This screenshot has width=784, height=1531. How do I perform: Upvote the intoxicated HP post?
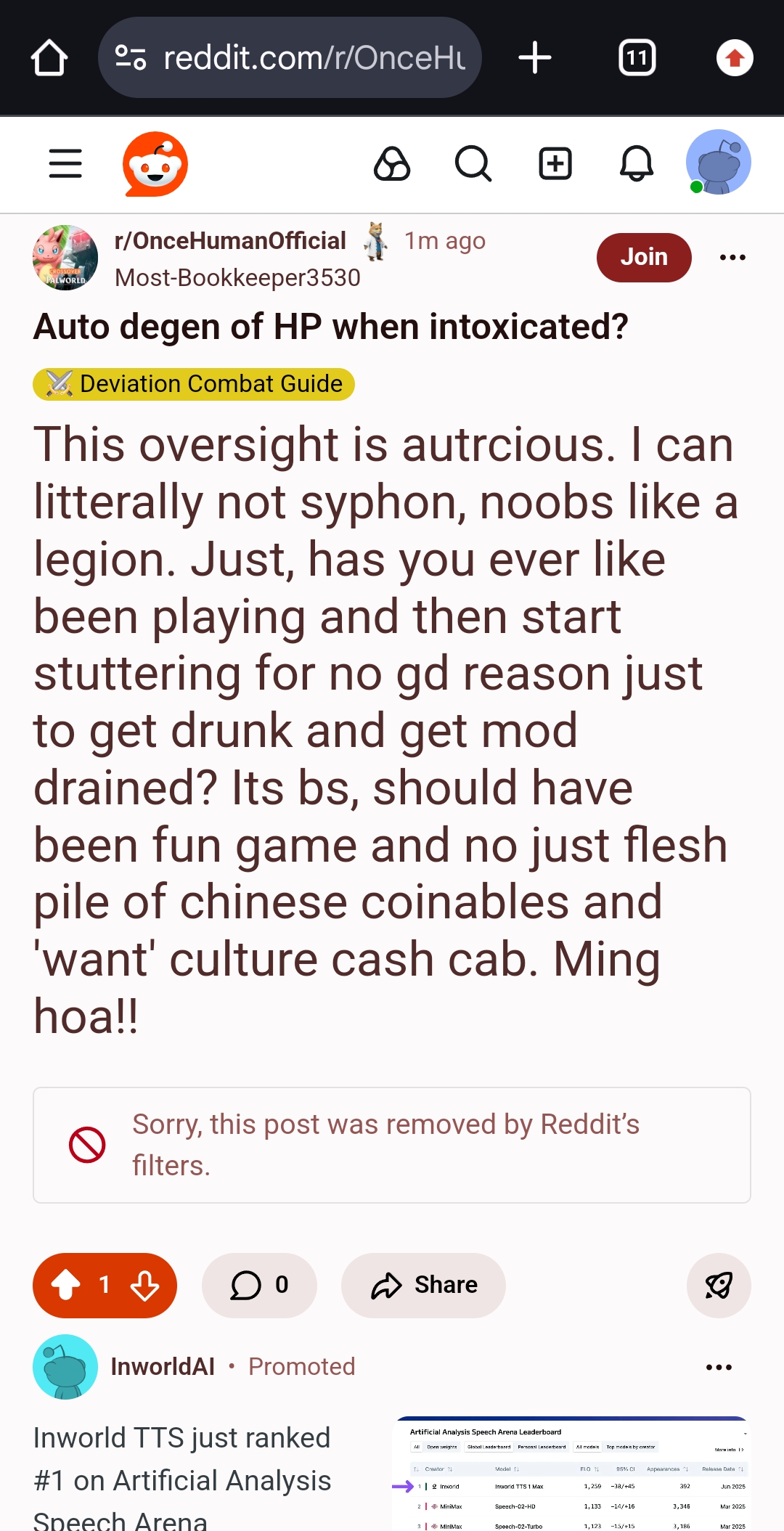point(65,1285)
